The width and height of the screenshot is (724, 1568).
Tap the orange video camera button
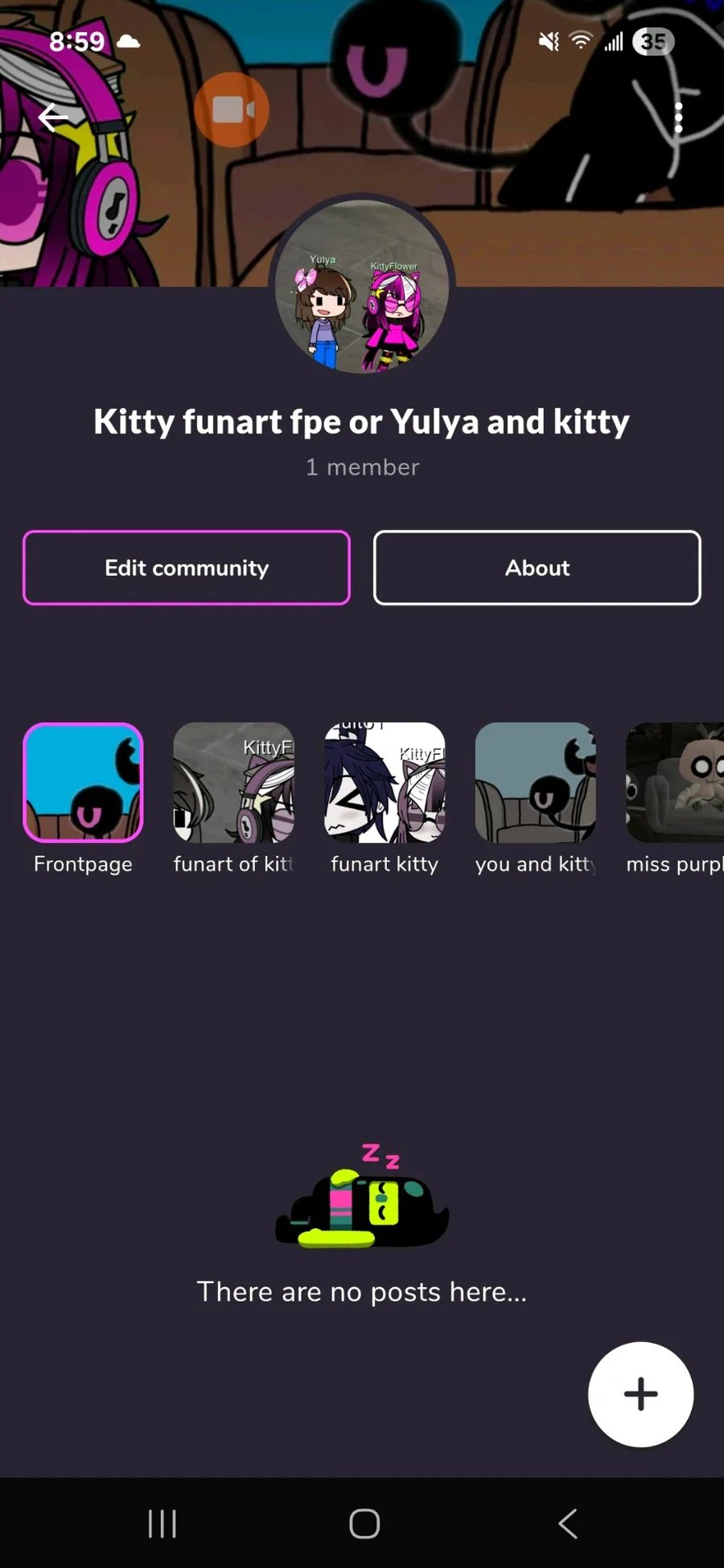pyautogui.click(x=232, y=109)
